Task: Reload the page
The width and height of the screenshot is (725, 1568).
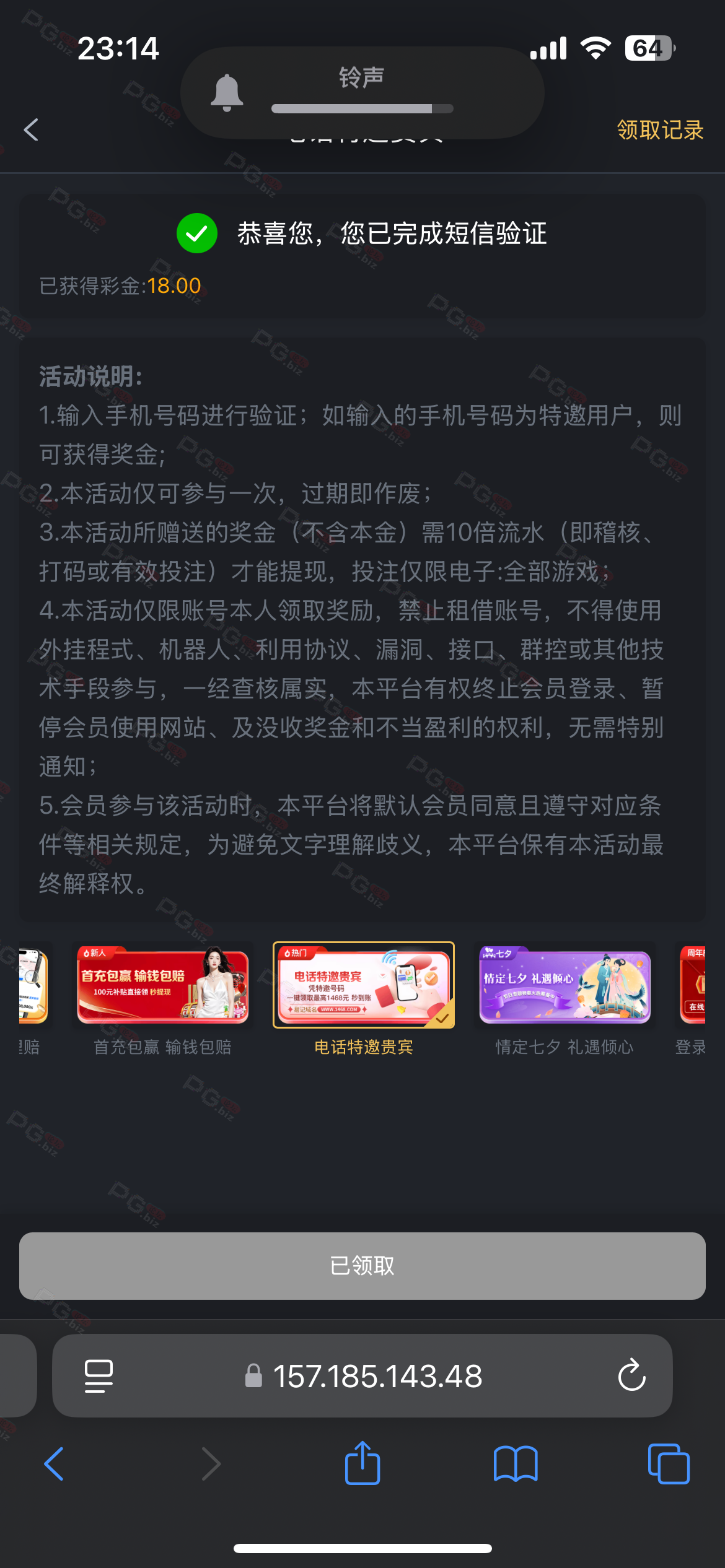Action: (x=631, y=1376)
